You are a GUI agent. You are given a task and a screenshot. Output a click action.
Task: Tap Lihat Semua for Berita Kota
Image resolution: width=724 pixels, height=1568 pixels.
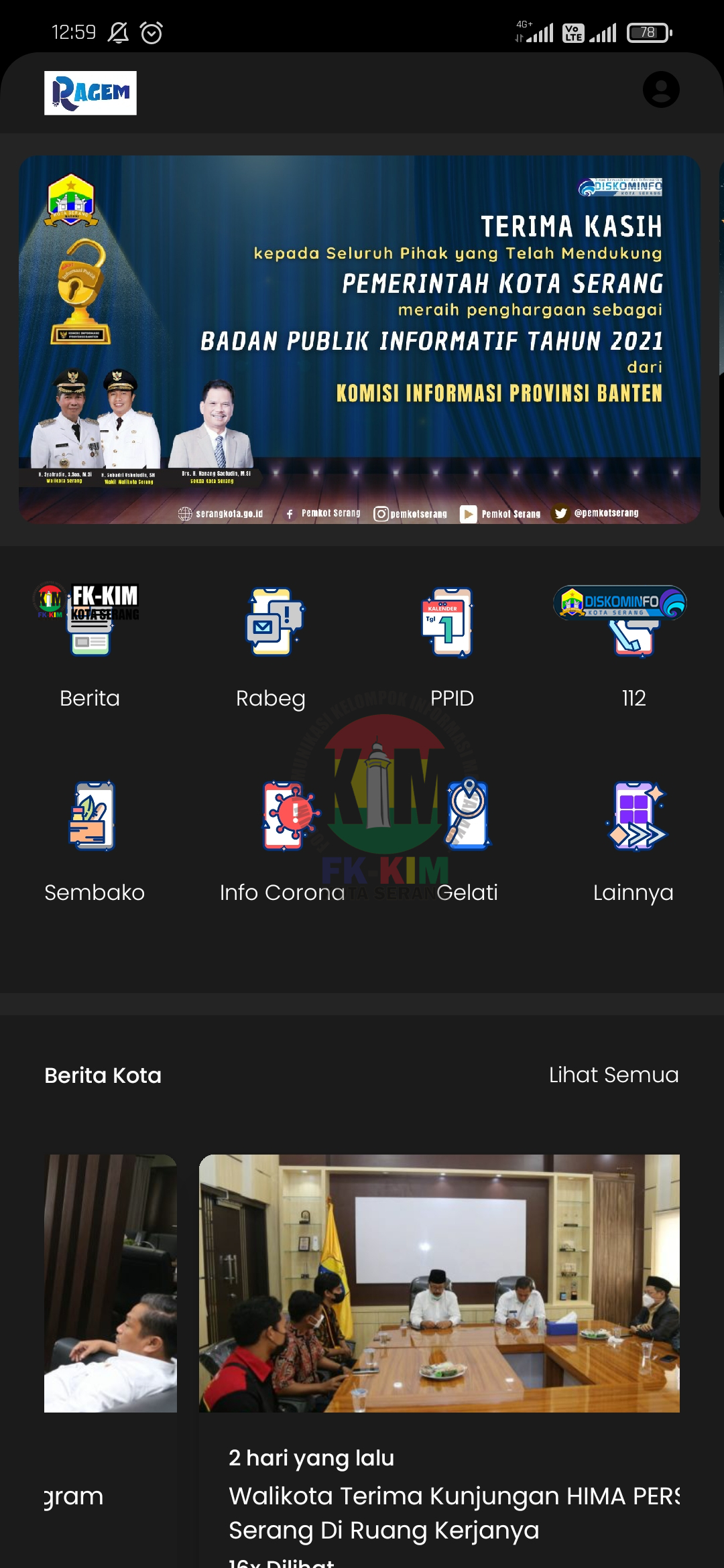tap(613, 1075)
